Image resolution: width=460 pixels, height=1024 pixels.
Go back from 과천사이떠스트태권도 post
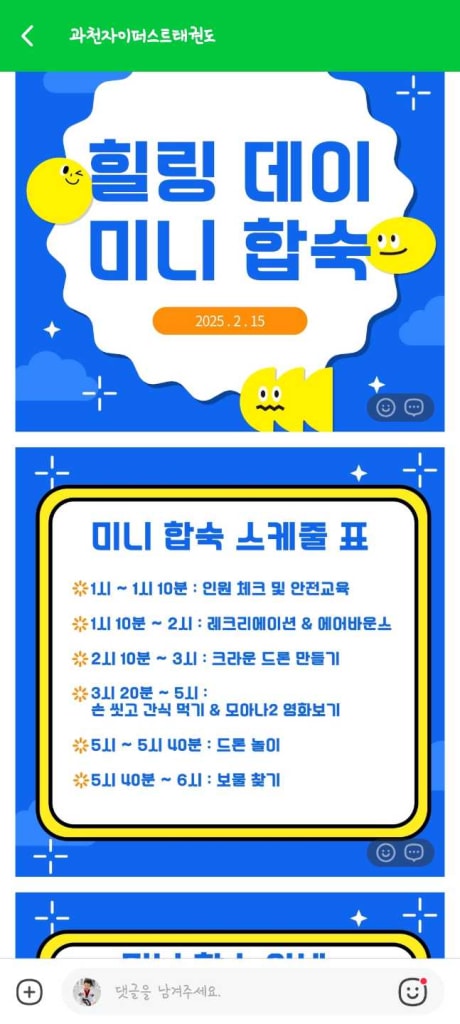27,36
